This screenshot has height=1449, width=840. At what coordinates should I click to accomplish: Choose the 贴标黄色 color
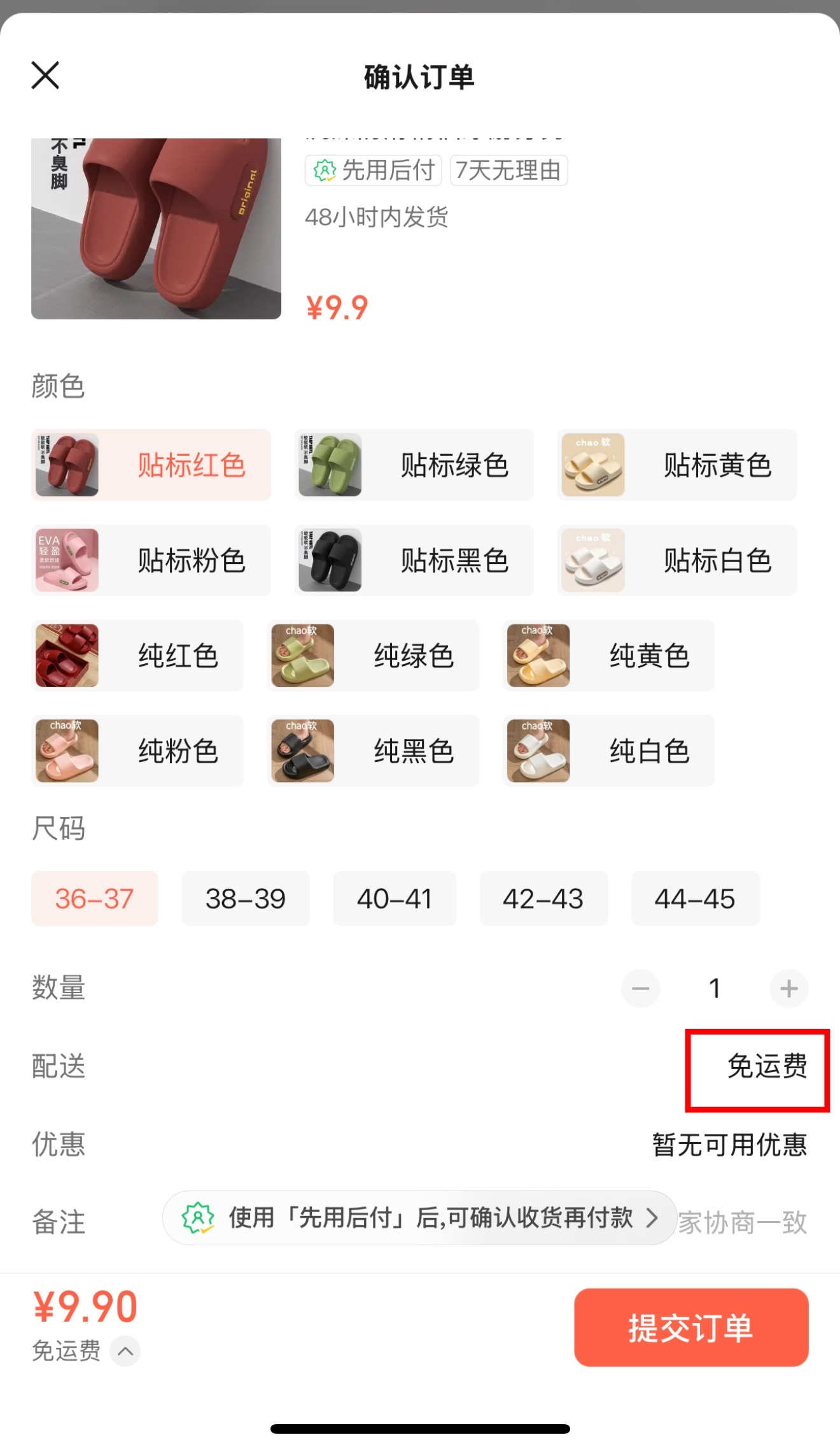point(676,465)
